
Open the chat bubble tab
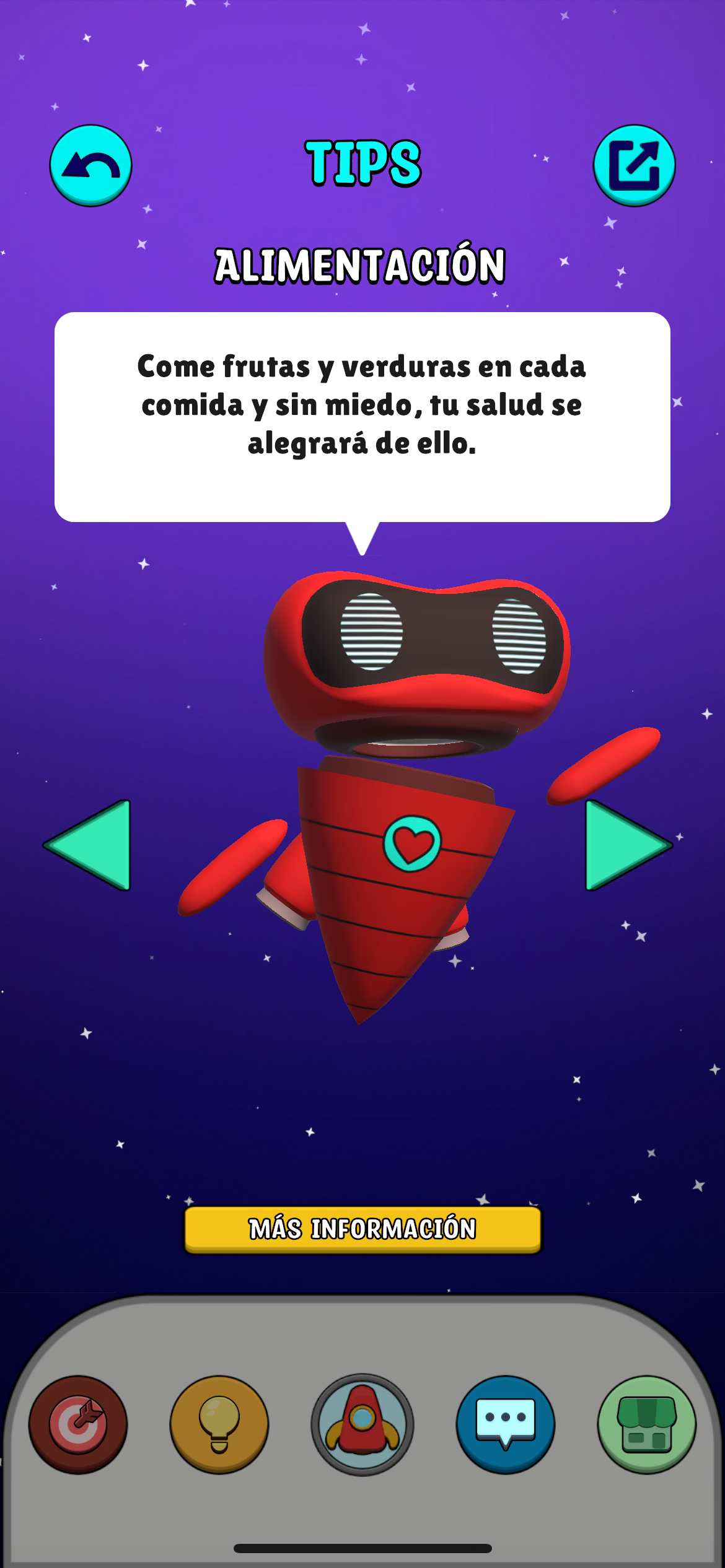505,1424
